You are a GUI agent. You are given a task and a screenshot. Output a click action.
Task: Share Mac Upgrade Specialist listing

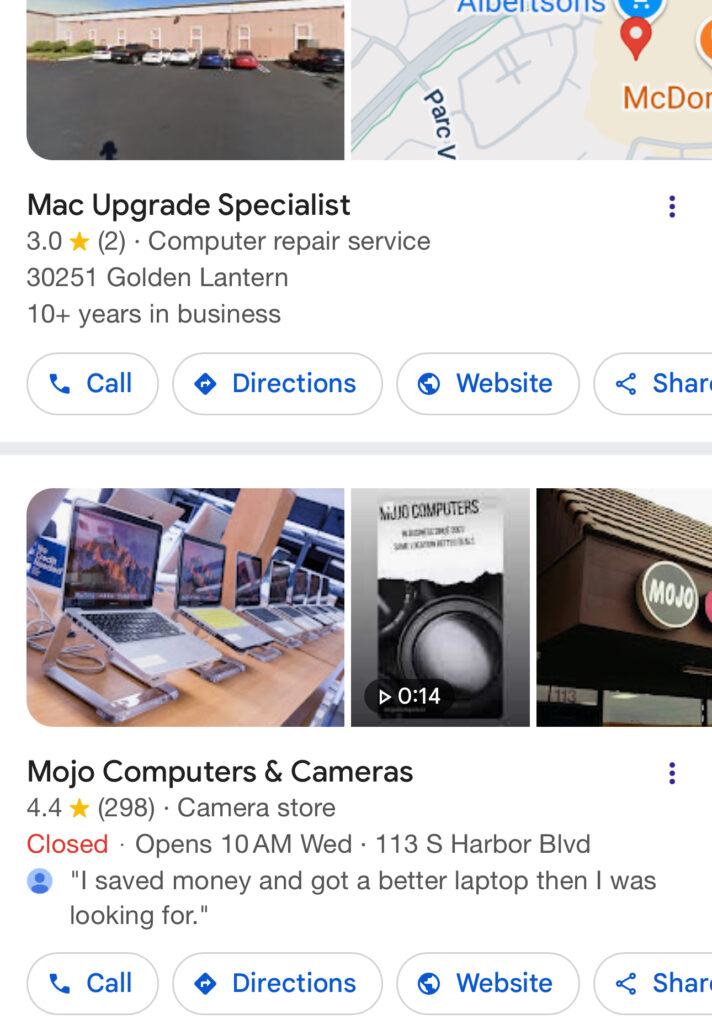point(658,384)
